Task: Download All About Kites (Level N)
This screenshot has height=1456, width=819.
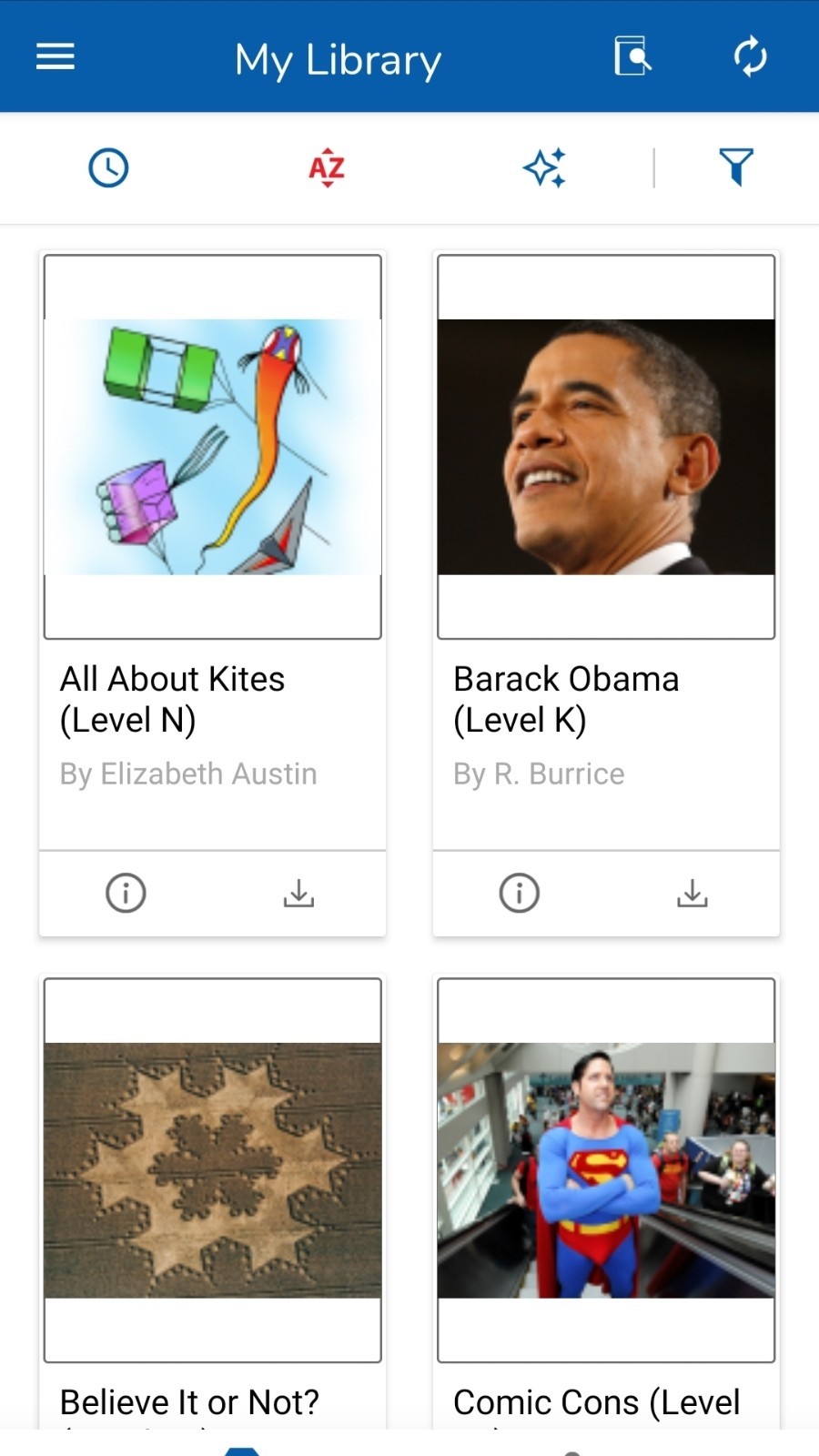Action: [298, 893]
